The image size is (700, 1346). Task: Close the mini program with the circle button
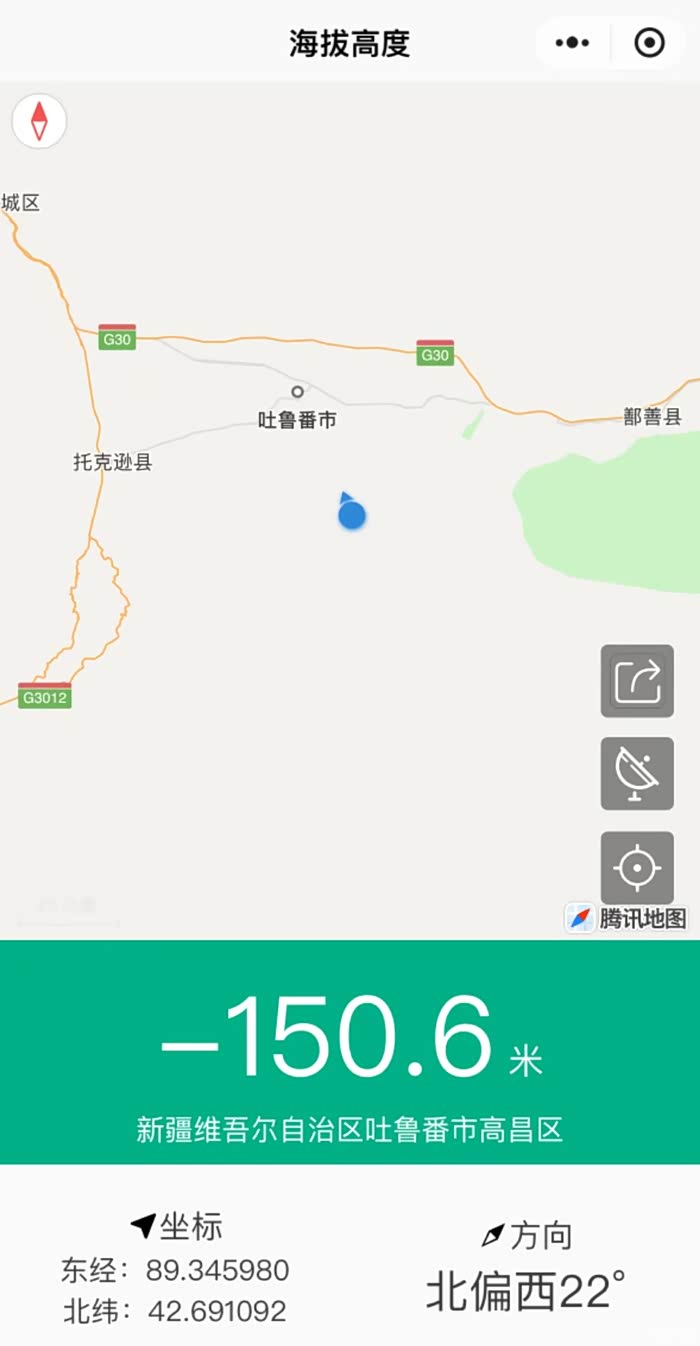click(x=649, y=43)
